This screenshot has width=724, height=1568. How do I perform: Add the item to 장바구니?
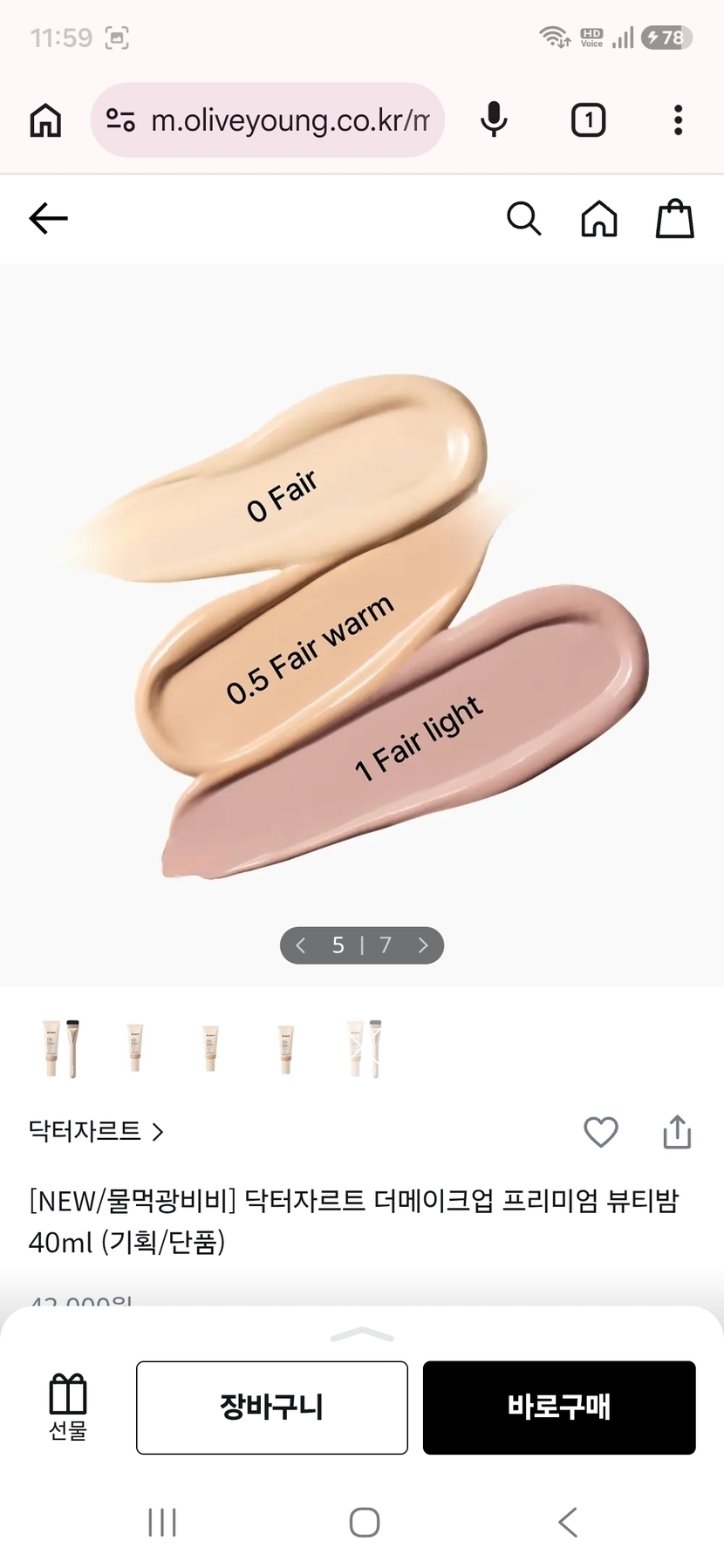point(272,1407)
